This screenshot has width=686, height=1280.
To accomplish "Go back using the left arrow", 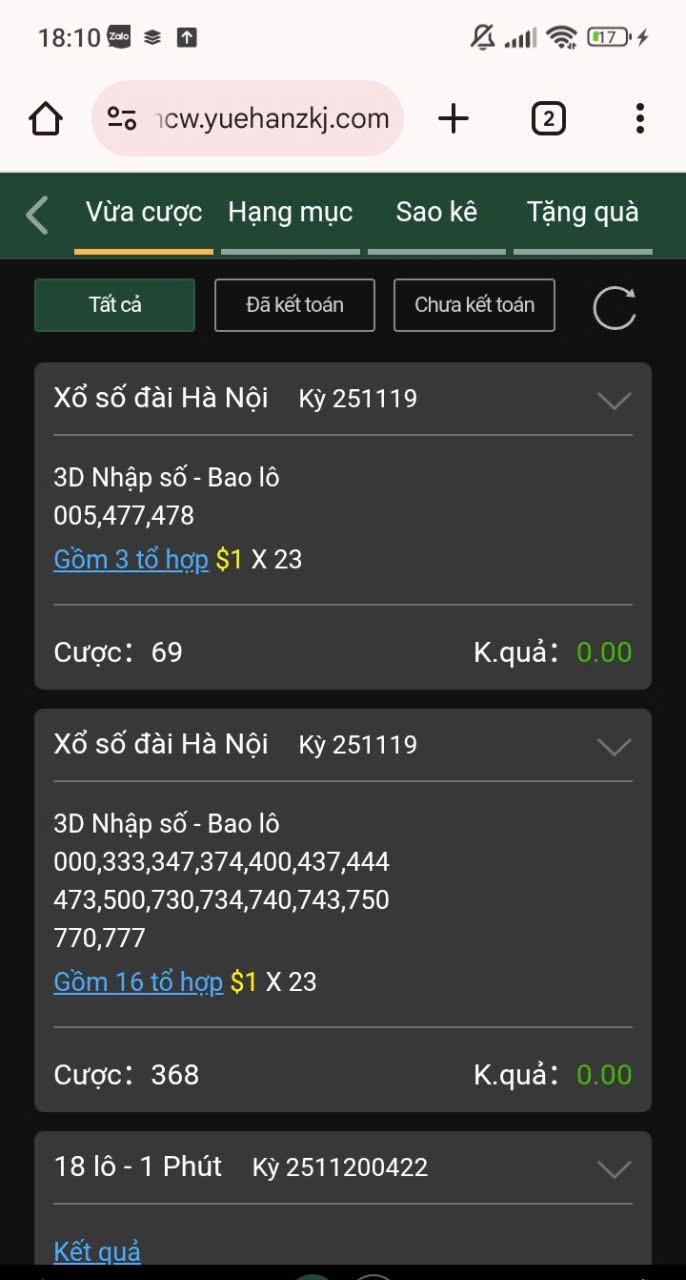I will (x=37, y=215).
